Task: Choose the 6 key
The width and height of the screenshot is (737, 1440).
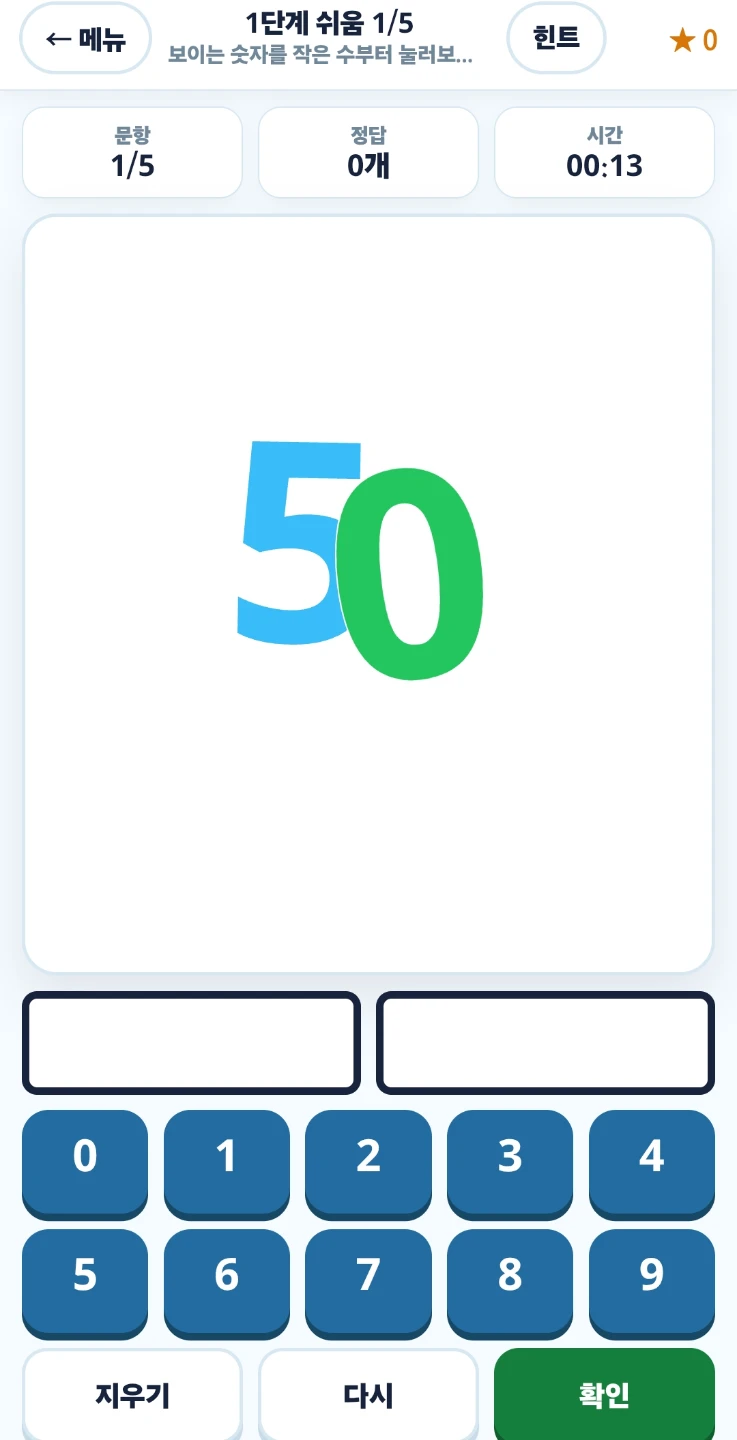Action: (227, 1282)
